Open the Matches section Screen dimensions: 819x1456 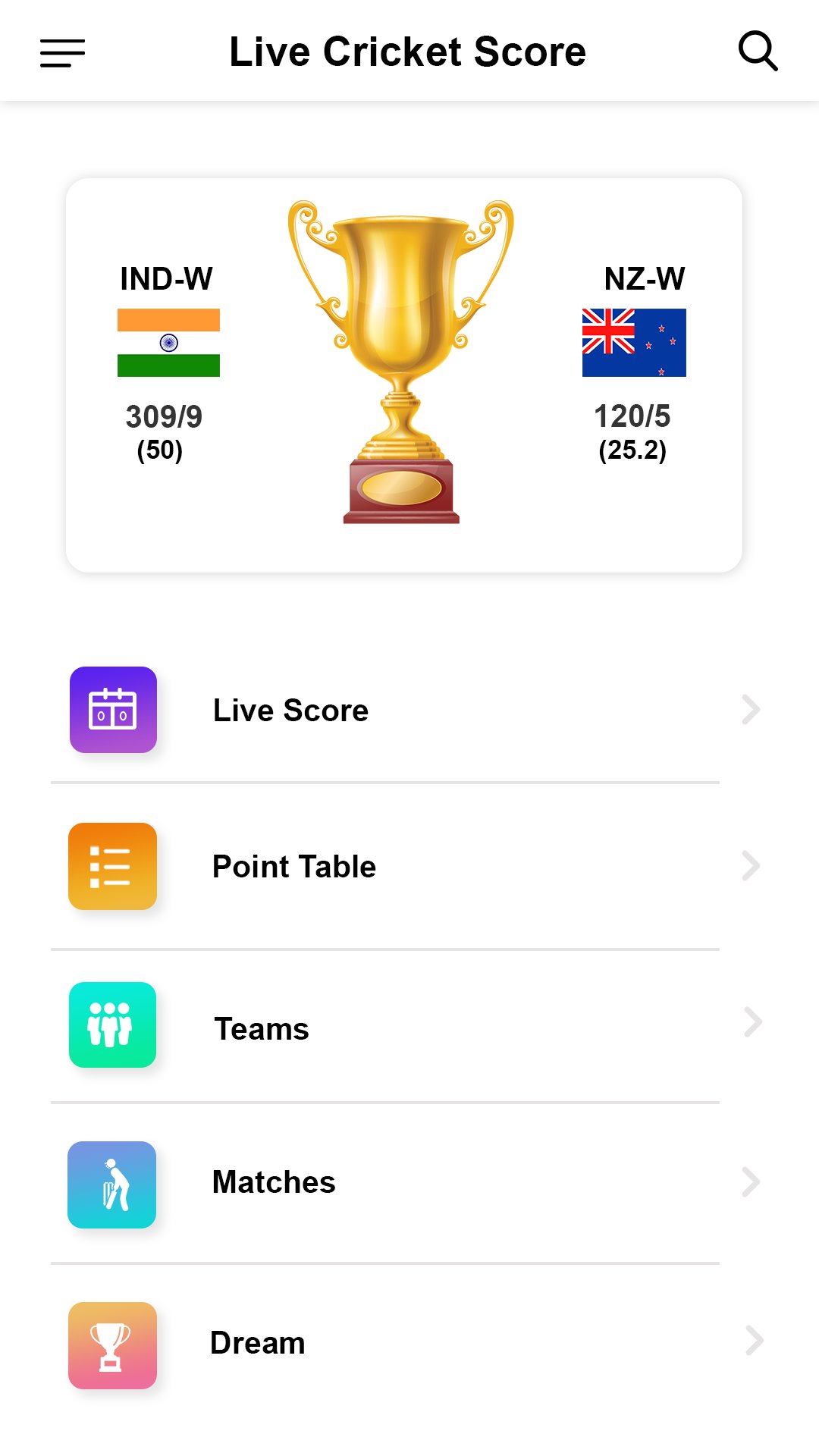tap(274, 1181)
